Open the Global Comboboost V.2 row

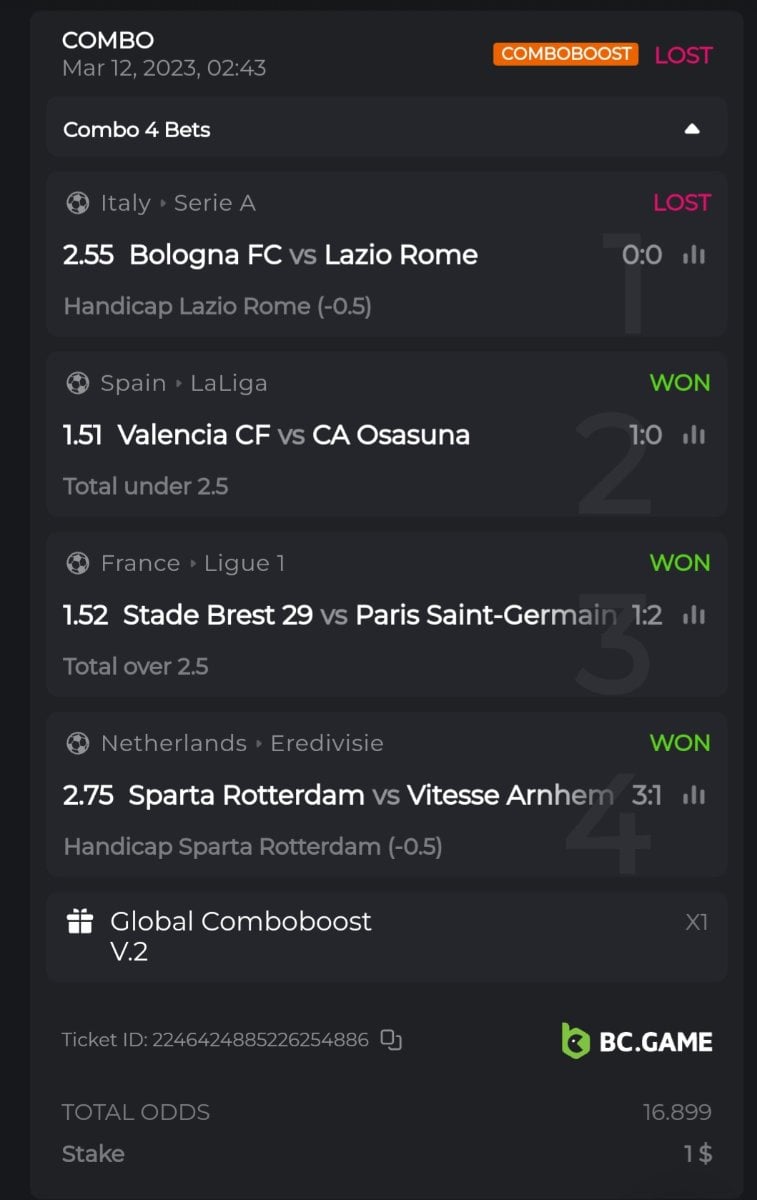pyautogui.click(x=386, y=936)
